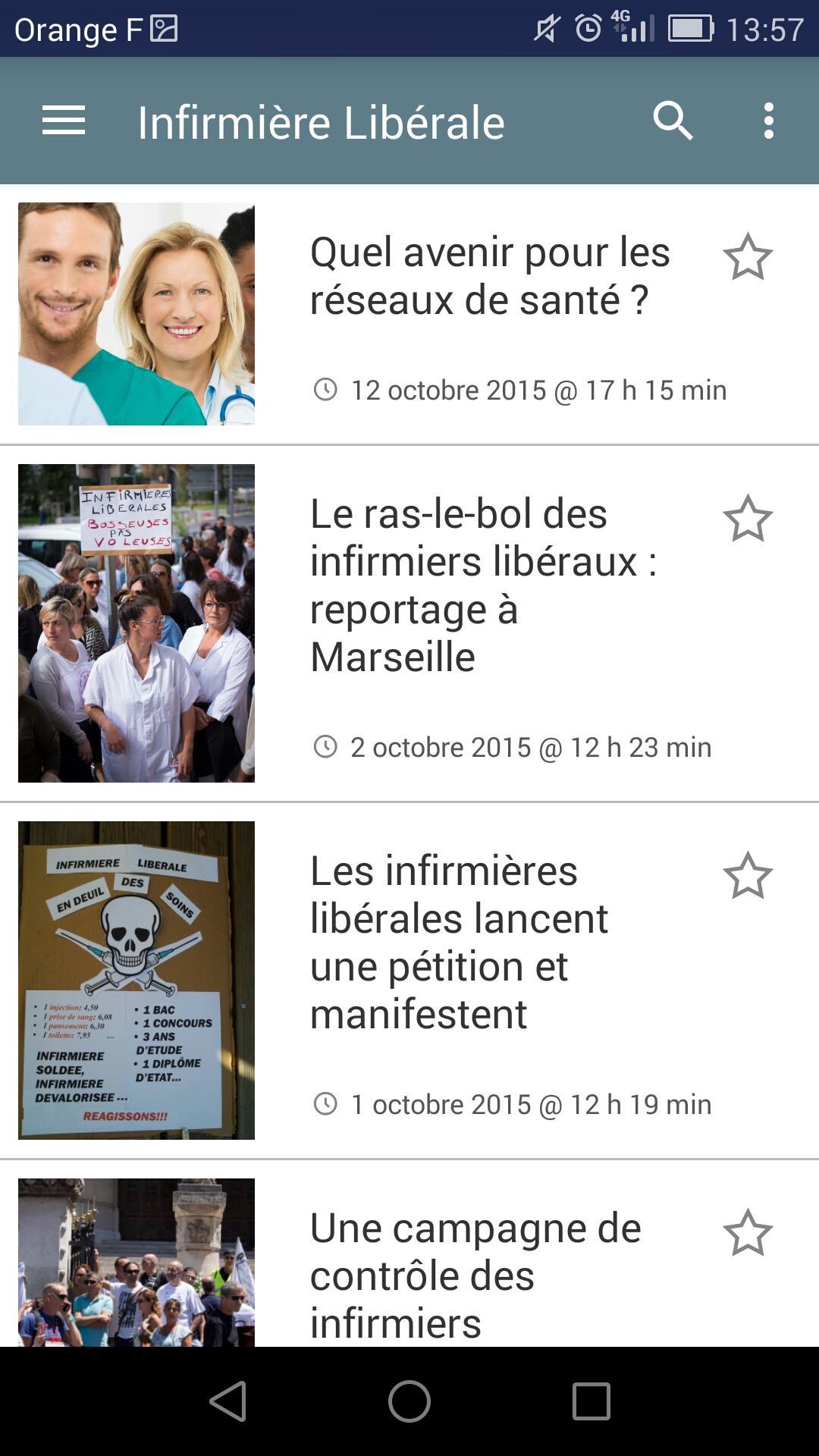Open the search function

(674, 121)
